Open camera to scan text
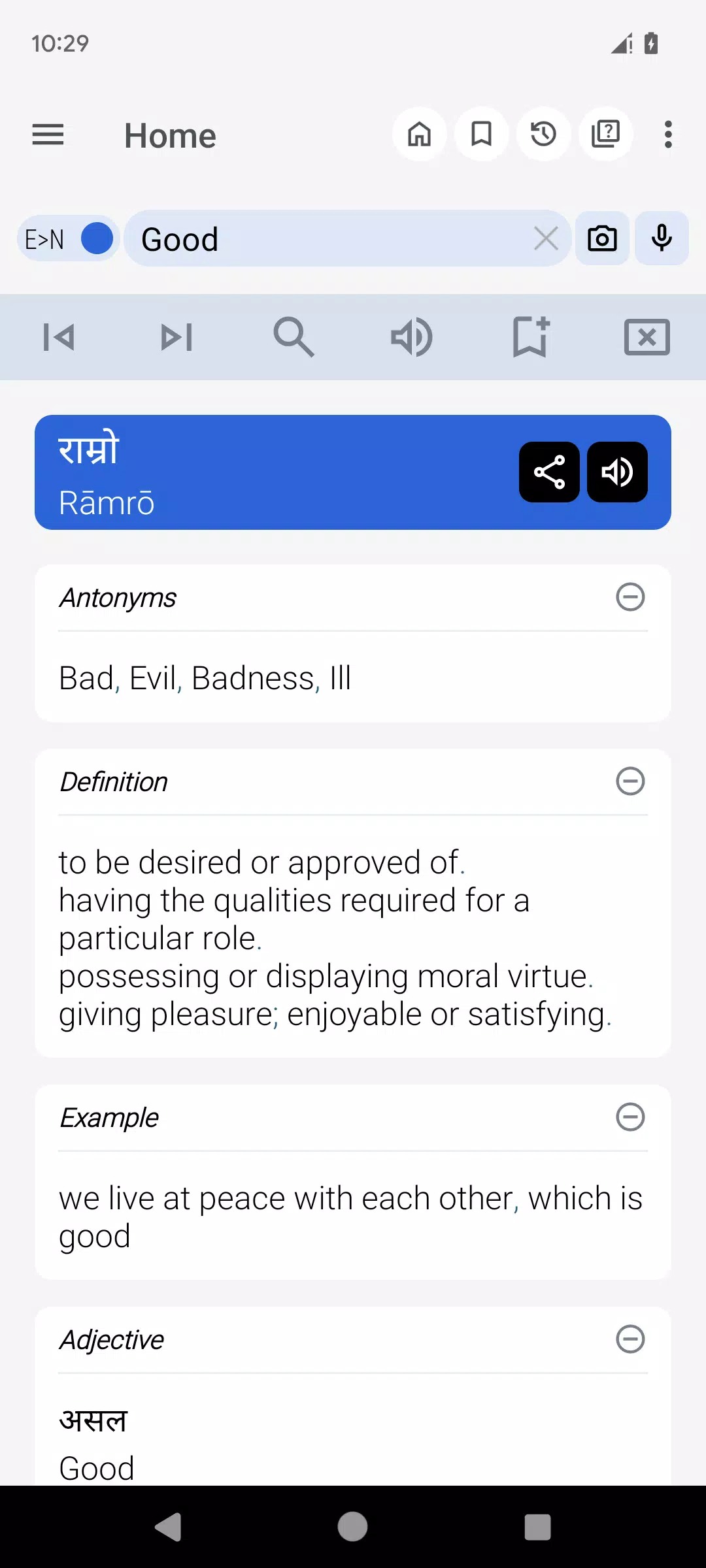The width and height of the screenshot is (706, 1568). click(x=602, y=238)
